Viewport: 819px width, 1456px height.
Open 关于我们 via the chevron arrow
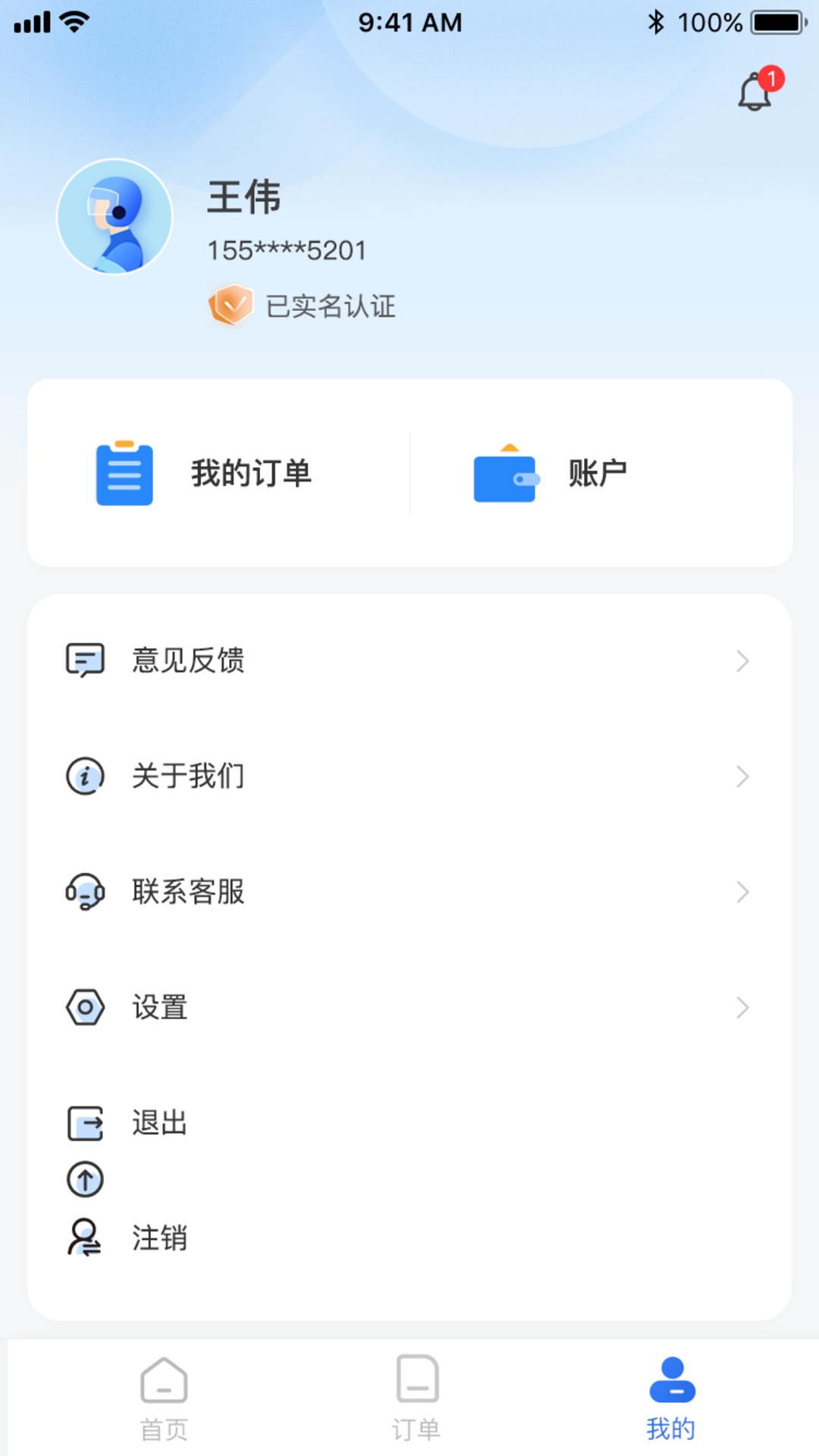[742, 776]
